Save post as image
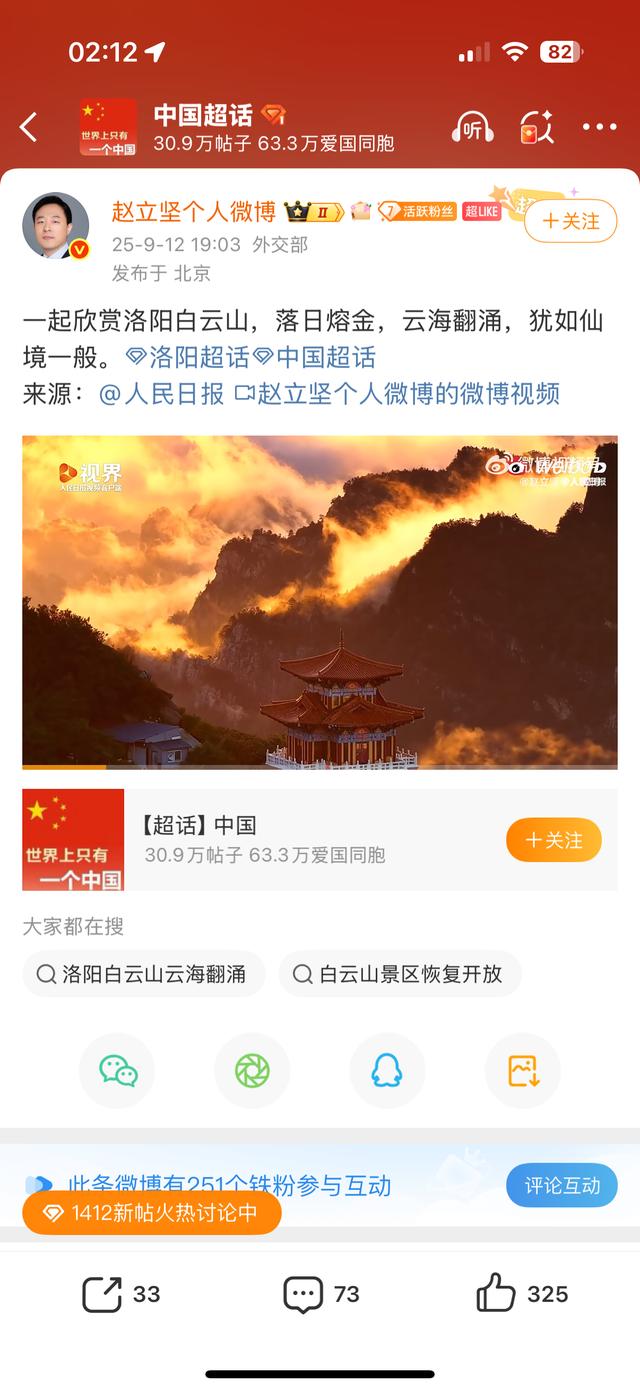 coord(523,1071)
